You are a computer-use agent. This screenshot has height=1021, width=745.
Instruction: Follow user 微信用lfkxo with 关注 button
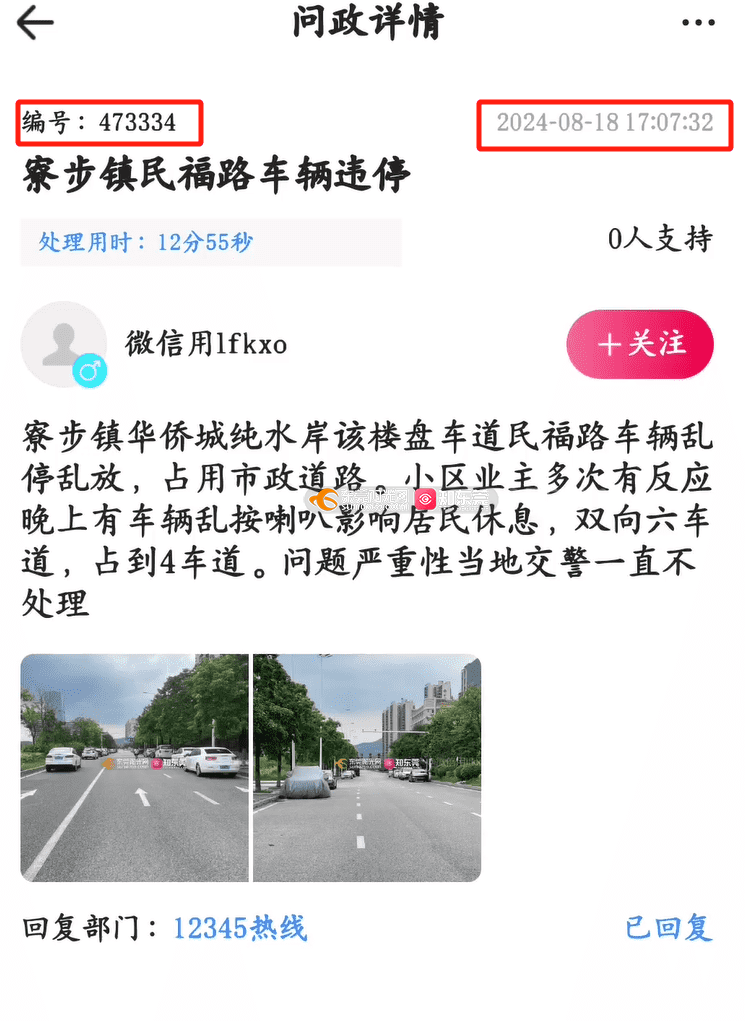640,344
